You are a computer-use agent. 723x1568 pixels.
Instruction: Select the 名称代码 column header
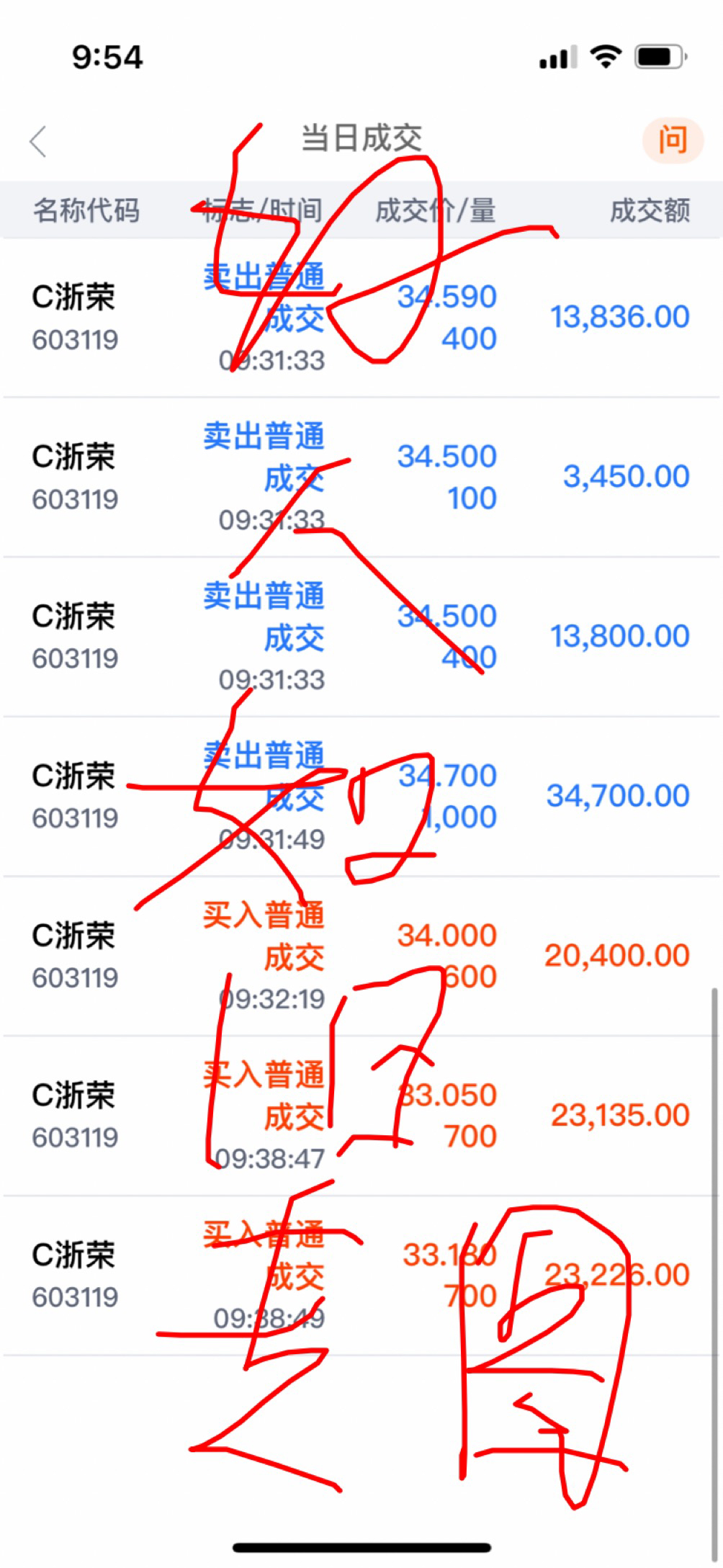[88, 210]
